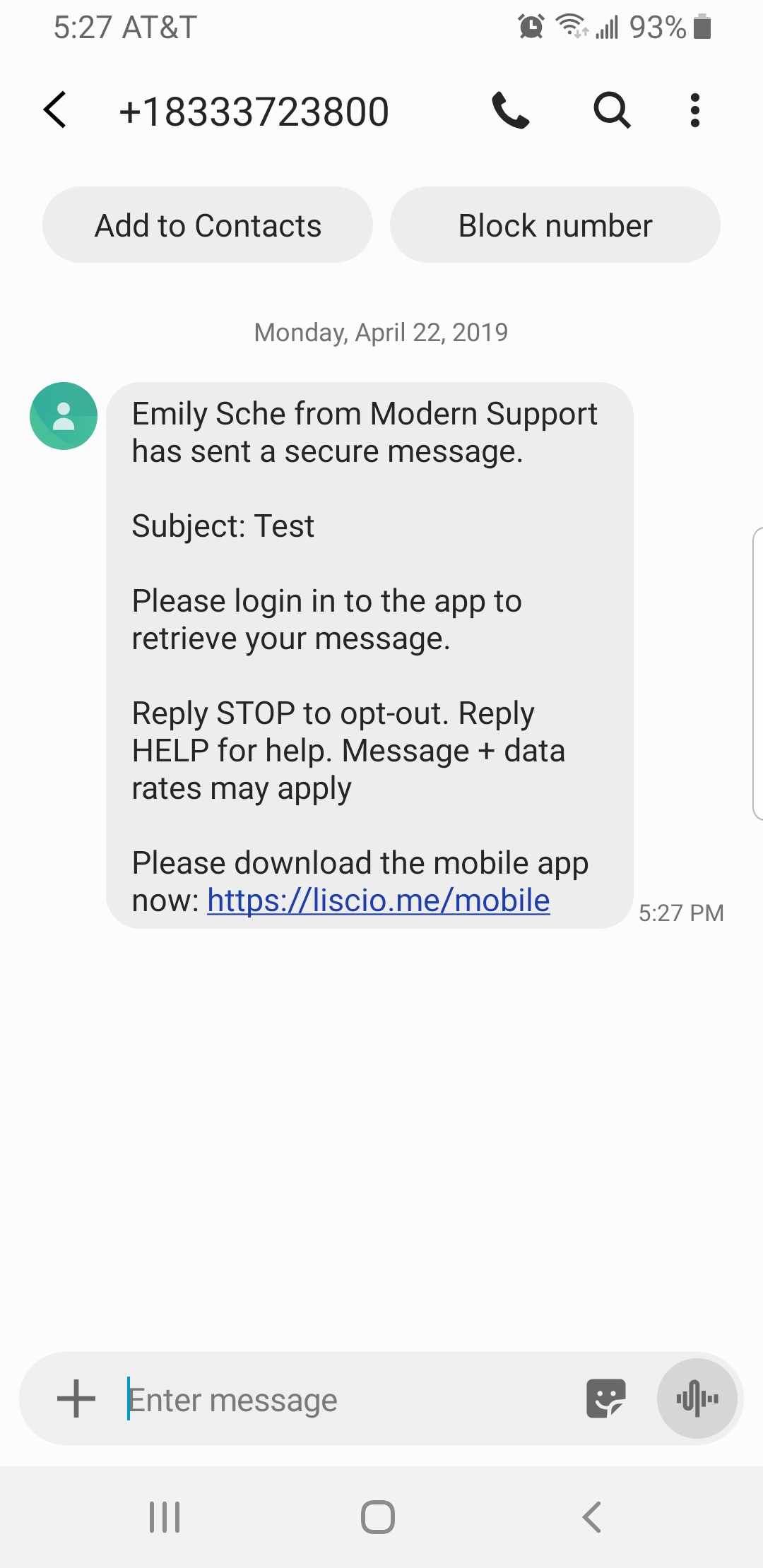Open the sticker picker
This screenshot has height=1568, width=763.
click(606, 1398)
